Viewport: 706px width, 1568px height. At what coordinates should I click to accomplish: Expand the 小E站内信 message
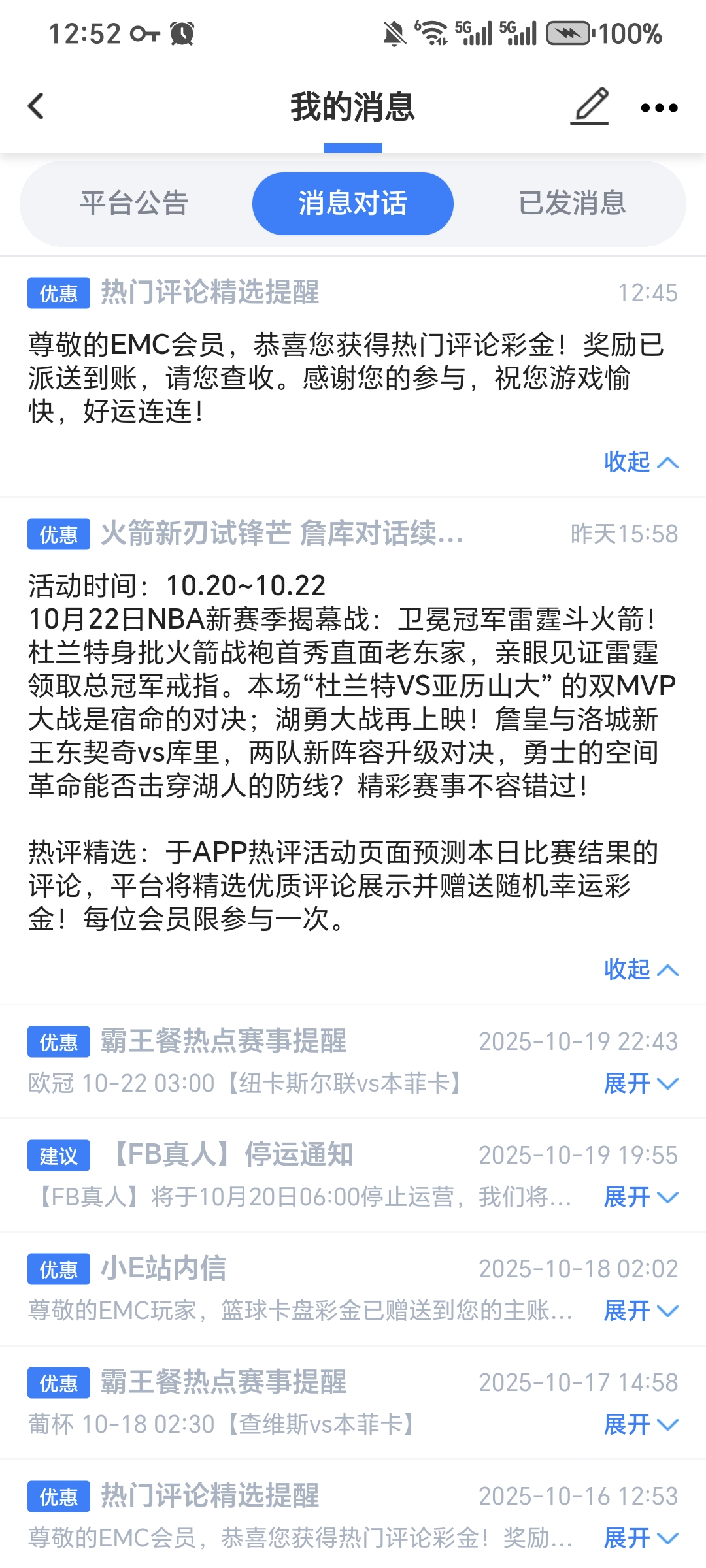click(x=641, y=1311)
